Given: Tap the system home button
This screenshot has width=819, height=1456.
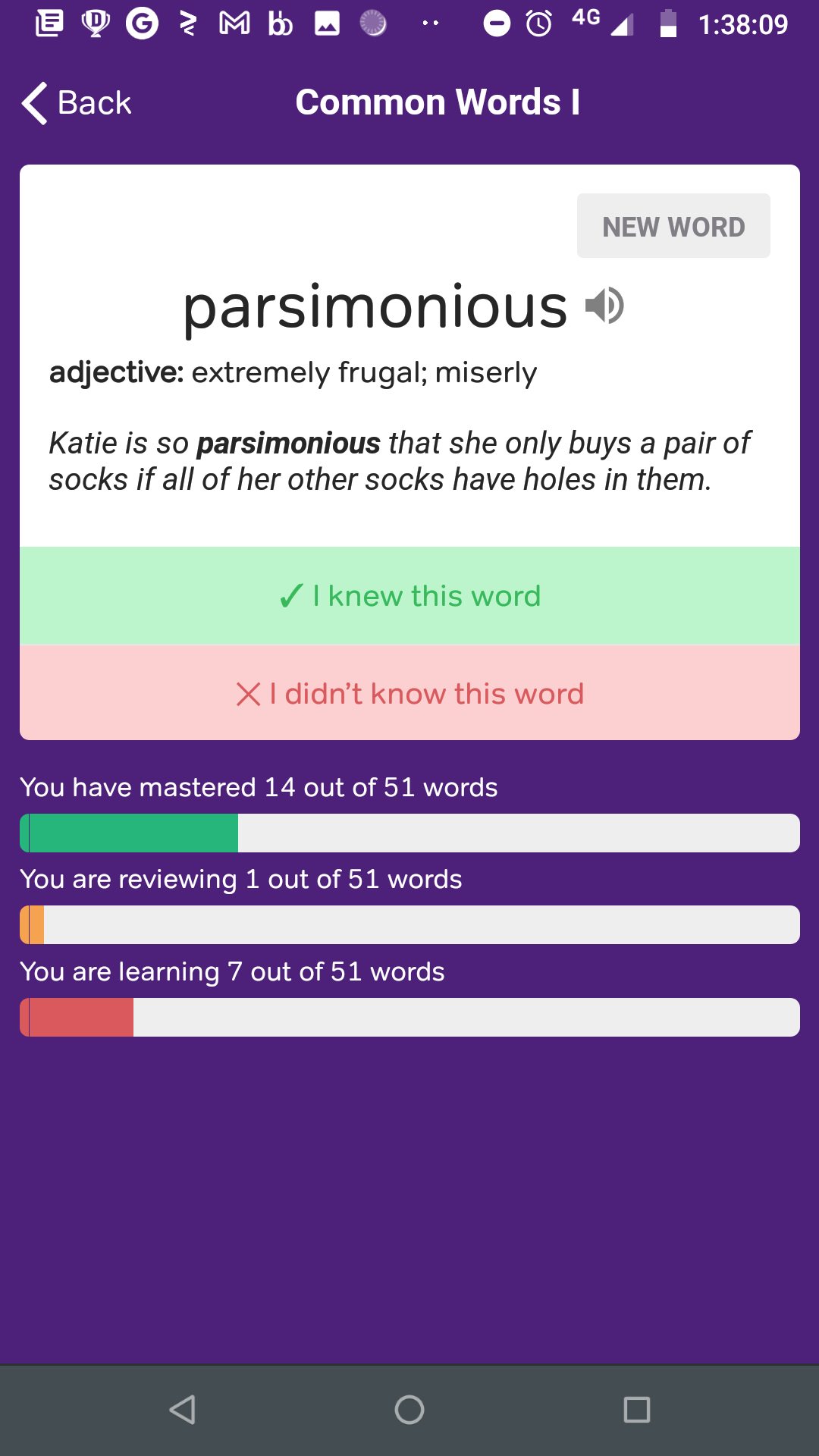Looking at the screenshot, I should click(x=409, y=1410).
